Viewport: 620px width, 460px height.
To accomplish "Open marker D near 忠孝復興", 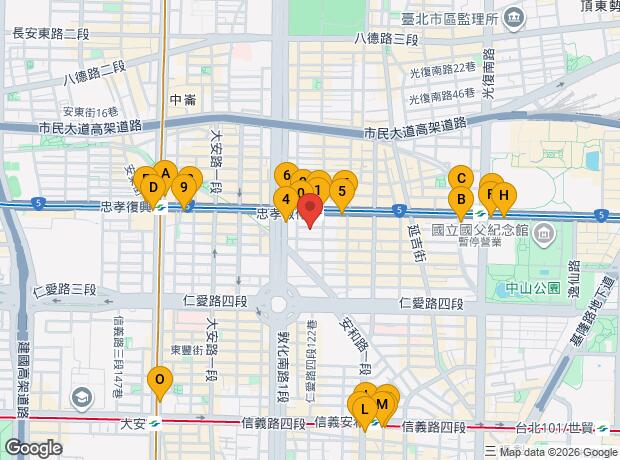I will click(x=153, y=187).
